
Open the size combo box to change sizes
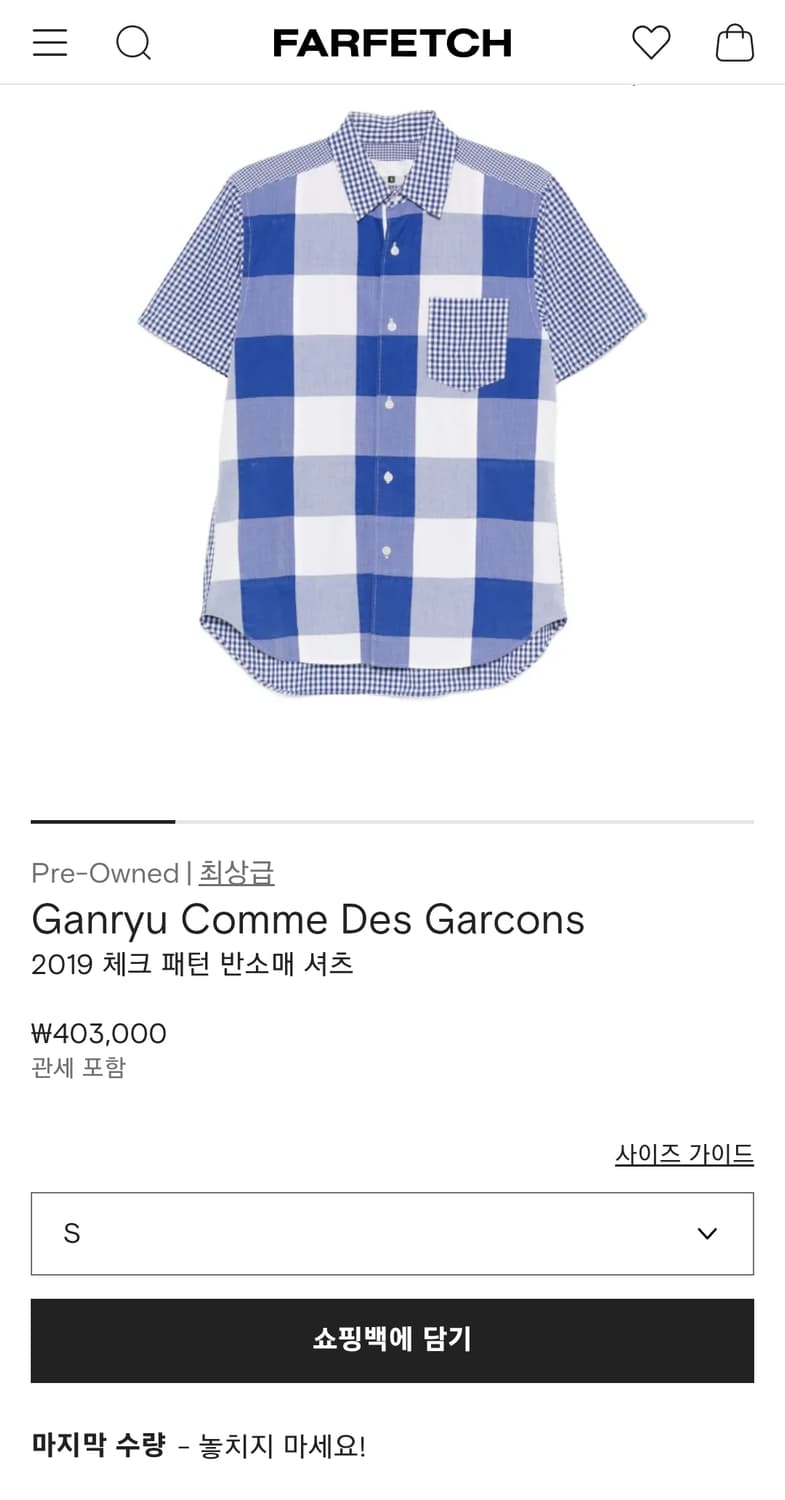point(392,1233)
